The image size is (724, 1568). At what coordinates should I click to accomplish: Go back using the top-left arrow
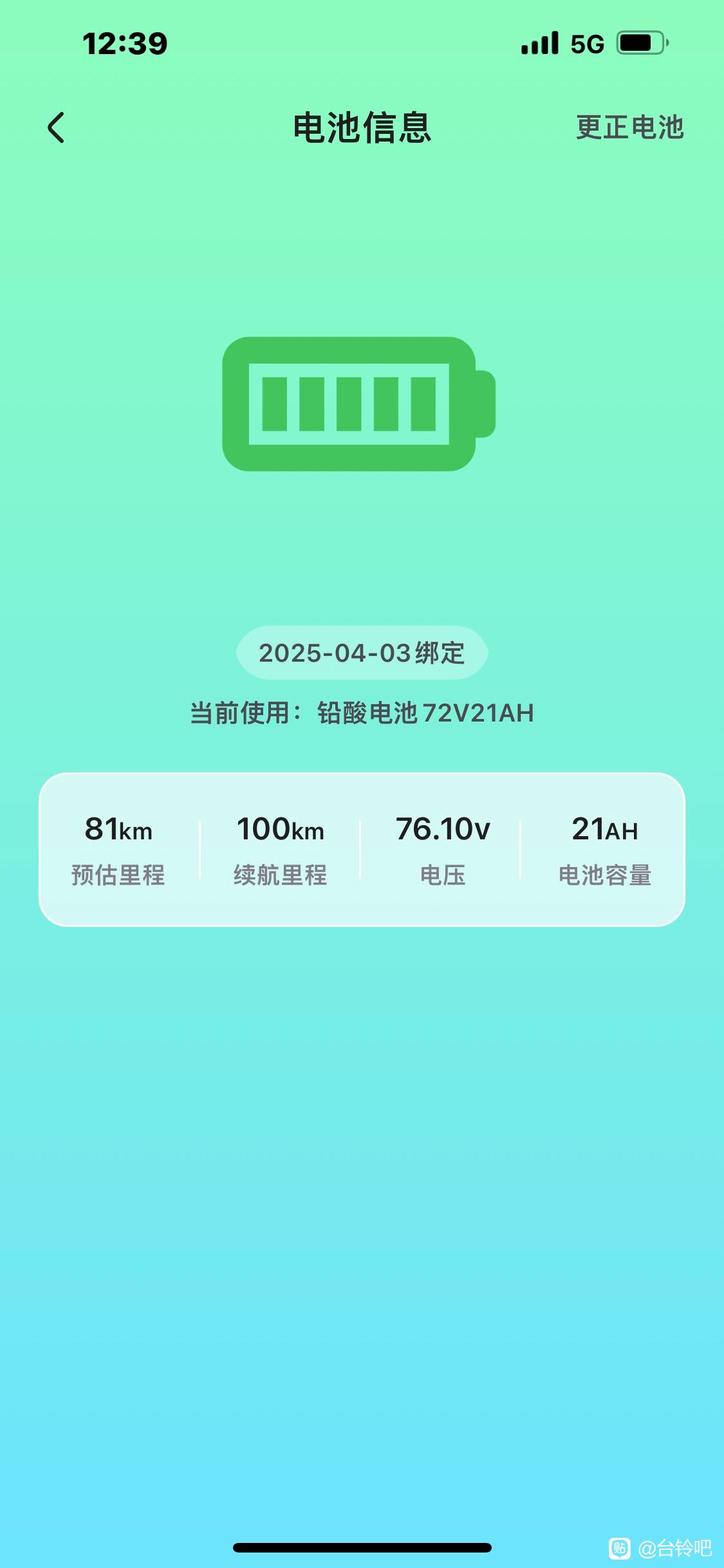click(56, 127)
